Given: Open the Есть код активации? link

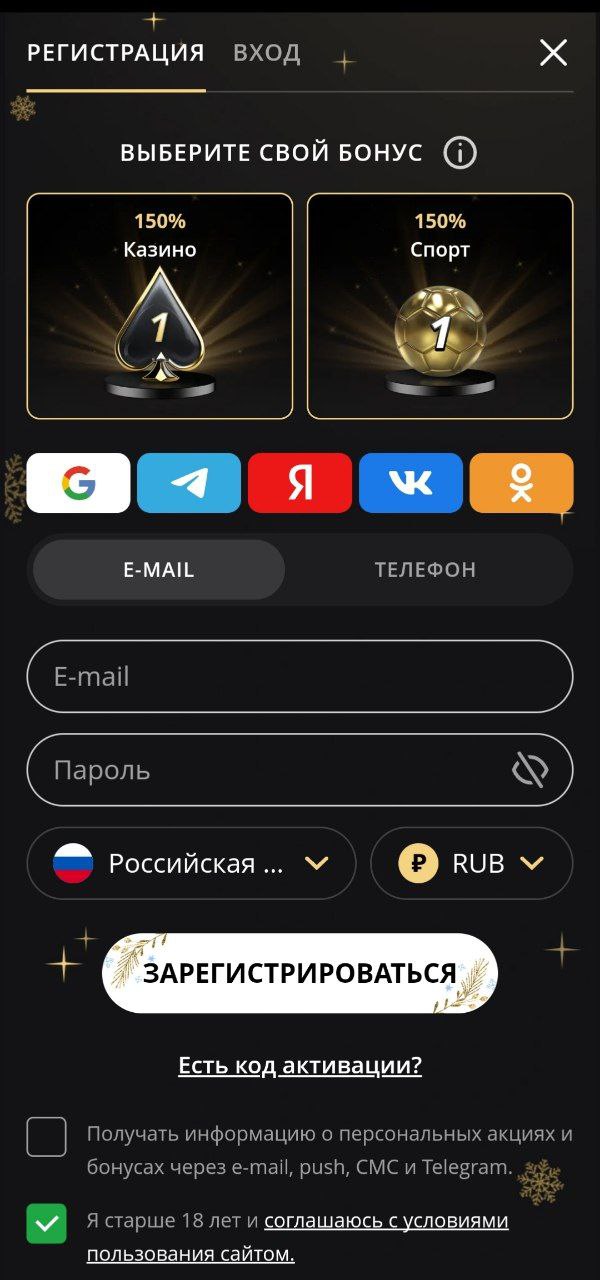Looking at the screenshot, I should 300,1066.
